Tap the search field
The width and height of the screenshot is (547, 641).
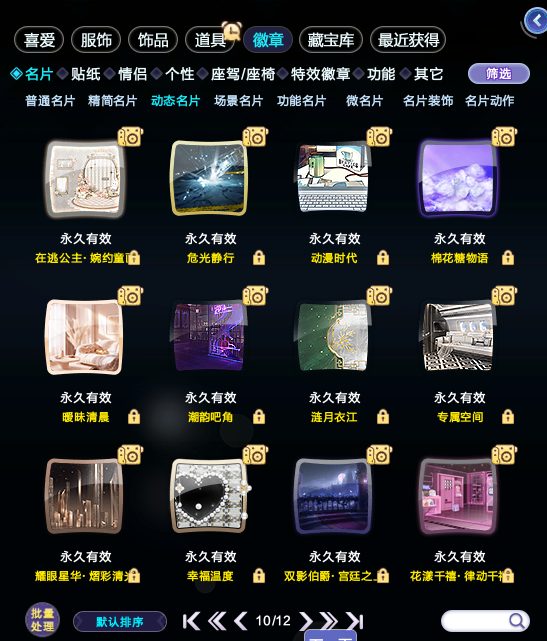[x=485, y=621]
